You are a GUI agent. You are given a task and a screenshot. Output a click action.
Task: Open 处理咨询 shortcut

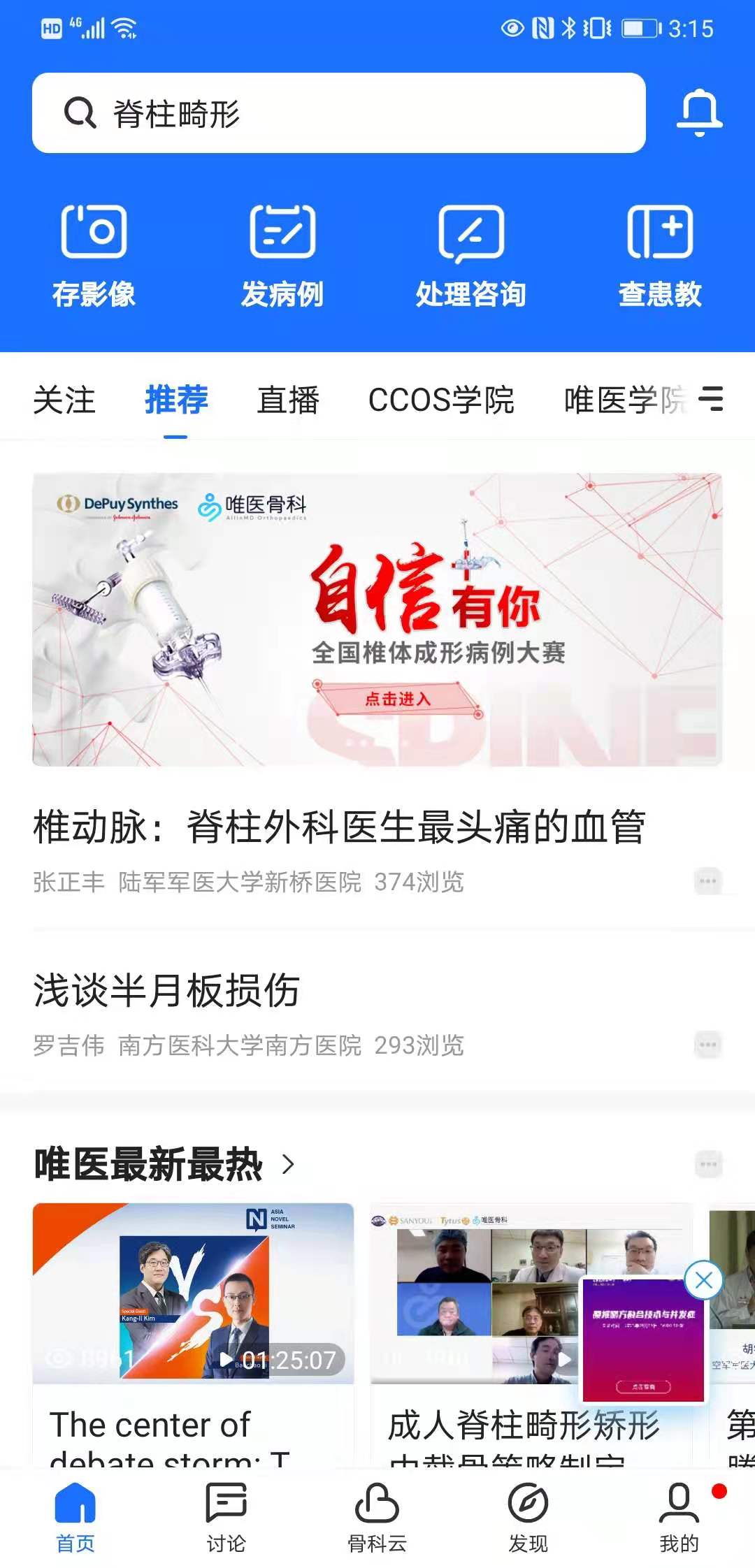[x=471, y=256]
